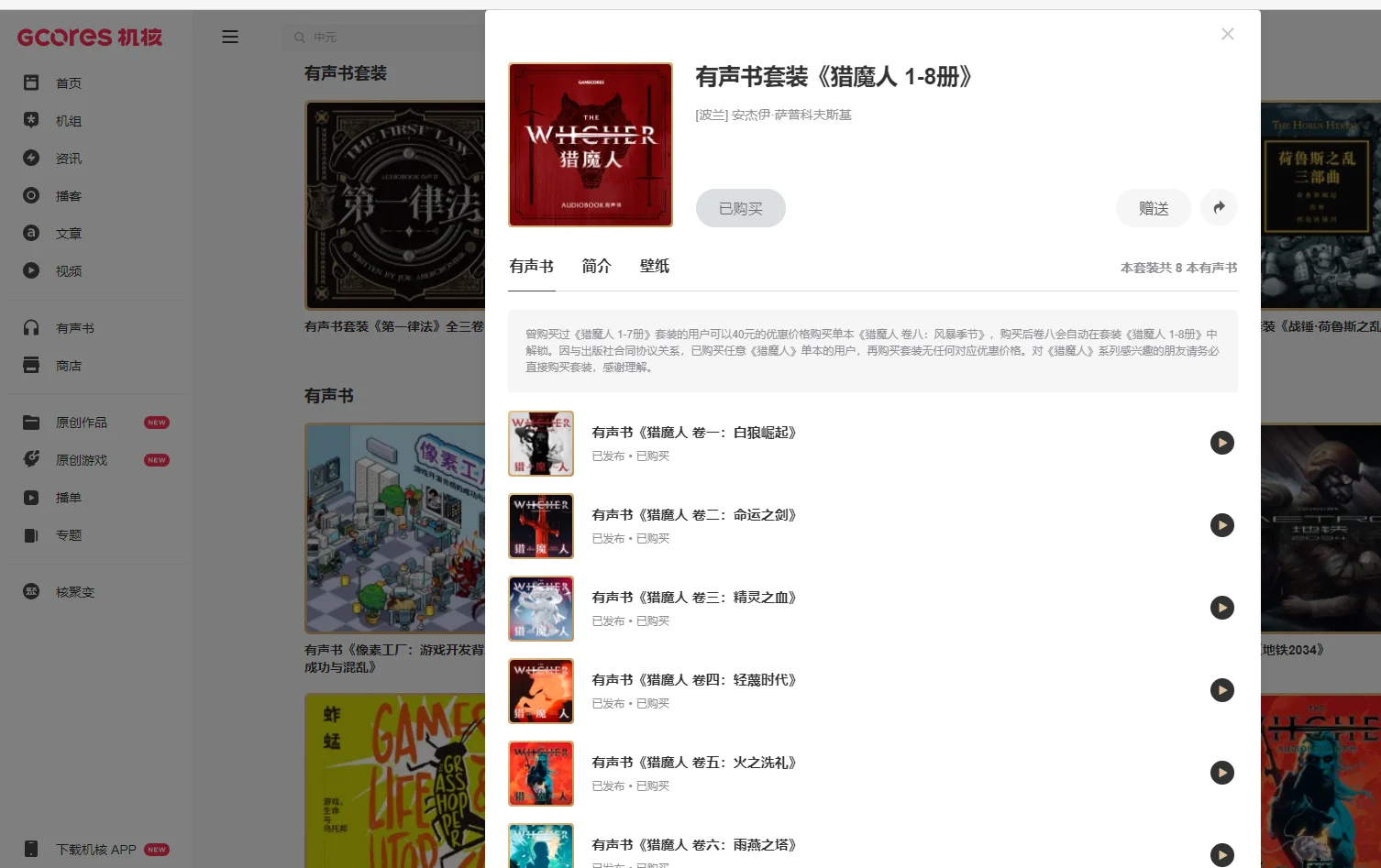Viewport: 1381px width, 868px height.
Task: Go to 首页 in the sidebar
Action: tap(68, 83)
